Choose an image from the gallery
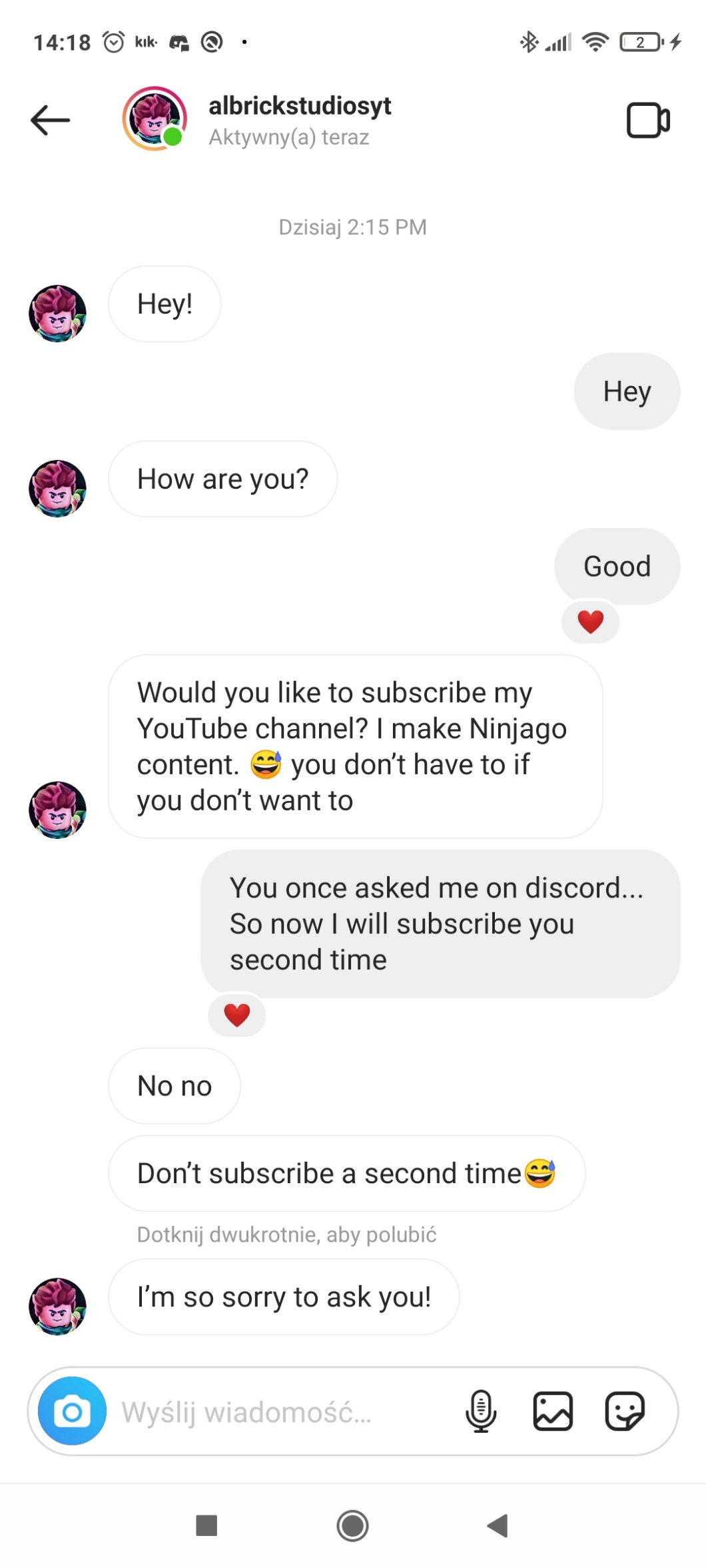Image resolution: width=706 pixels, height=1568 pixels. [553, 1411]
